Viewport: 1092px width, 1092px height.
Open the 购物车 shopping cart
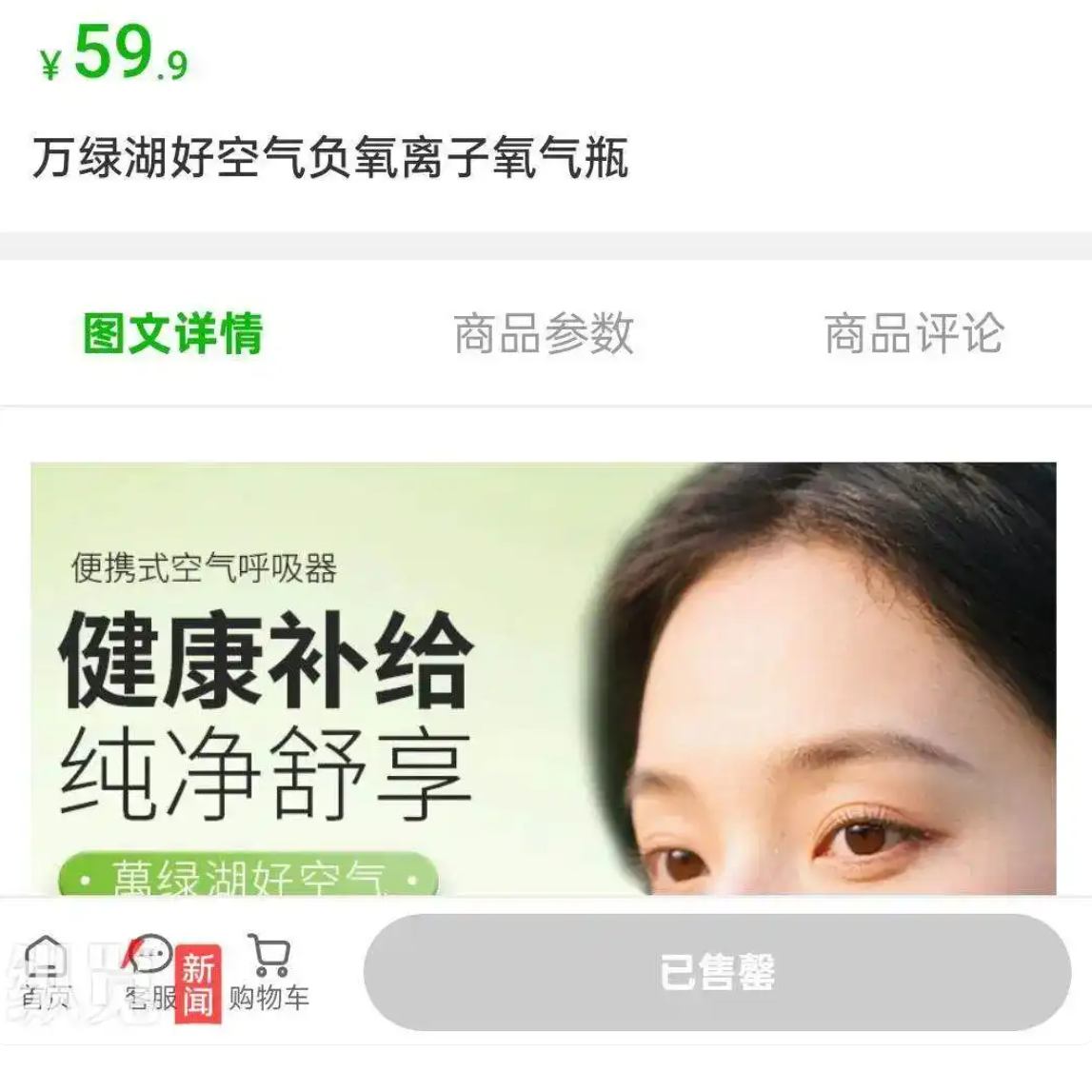click(269, 973)
